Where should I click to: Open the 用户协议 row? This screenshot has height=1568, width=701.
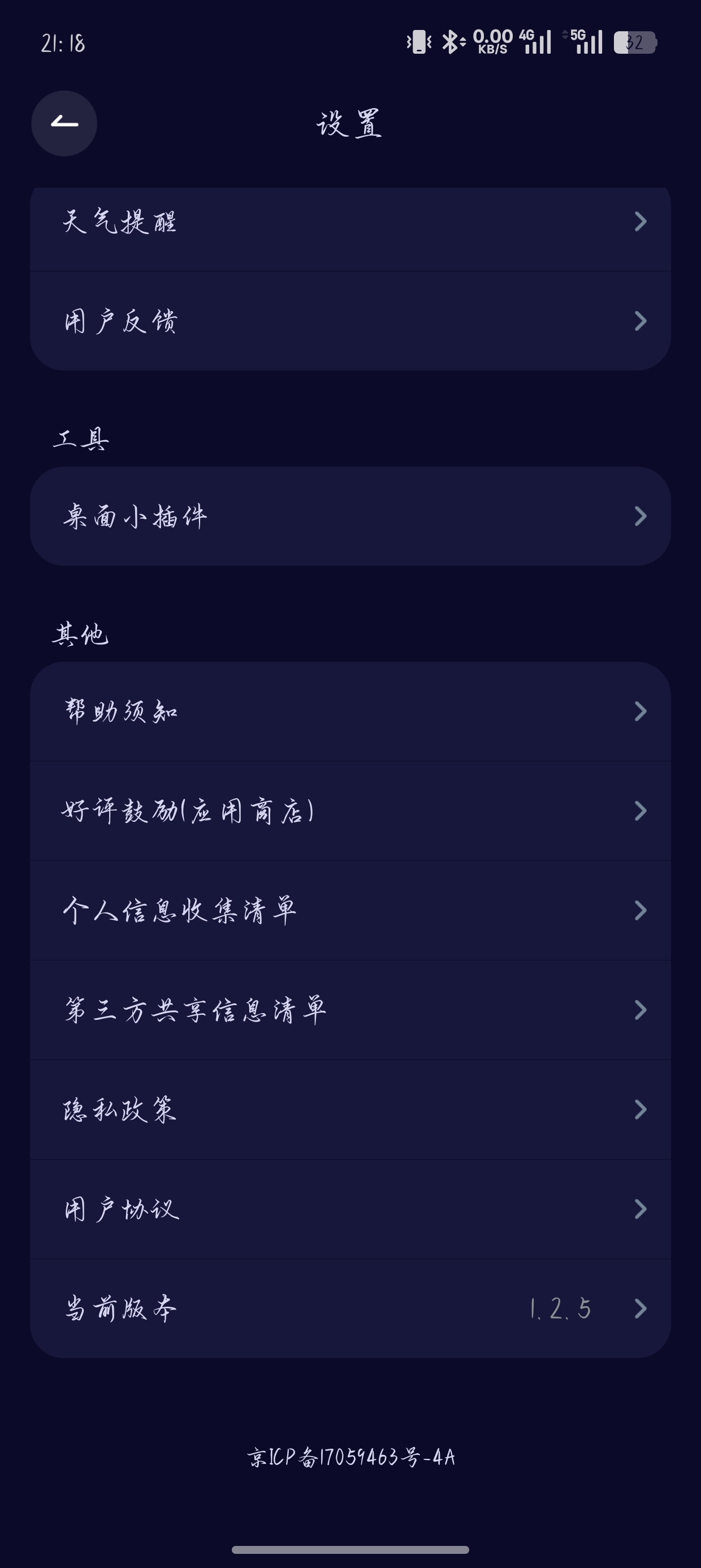(x=350, y=1209)
